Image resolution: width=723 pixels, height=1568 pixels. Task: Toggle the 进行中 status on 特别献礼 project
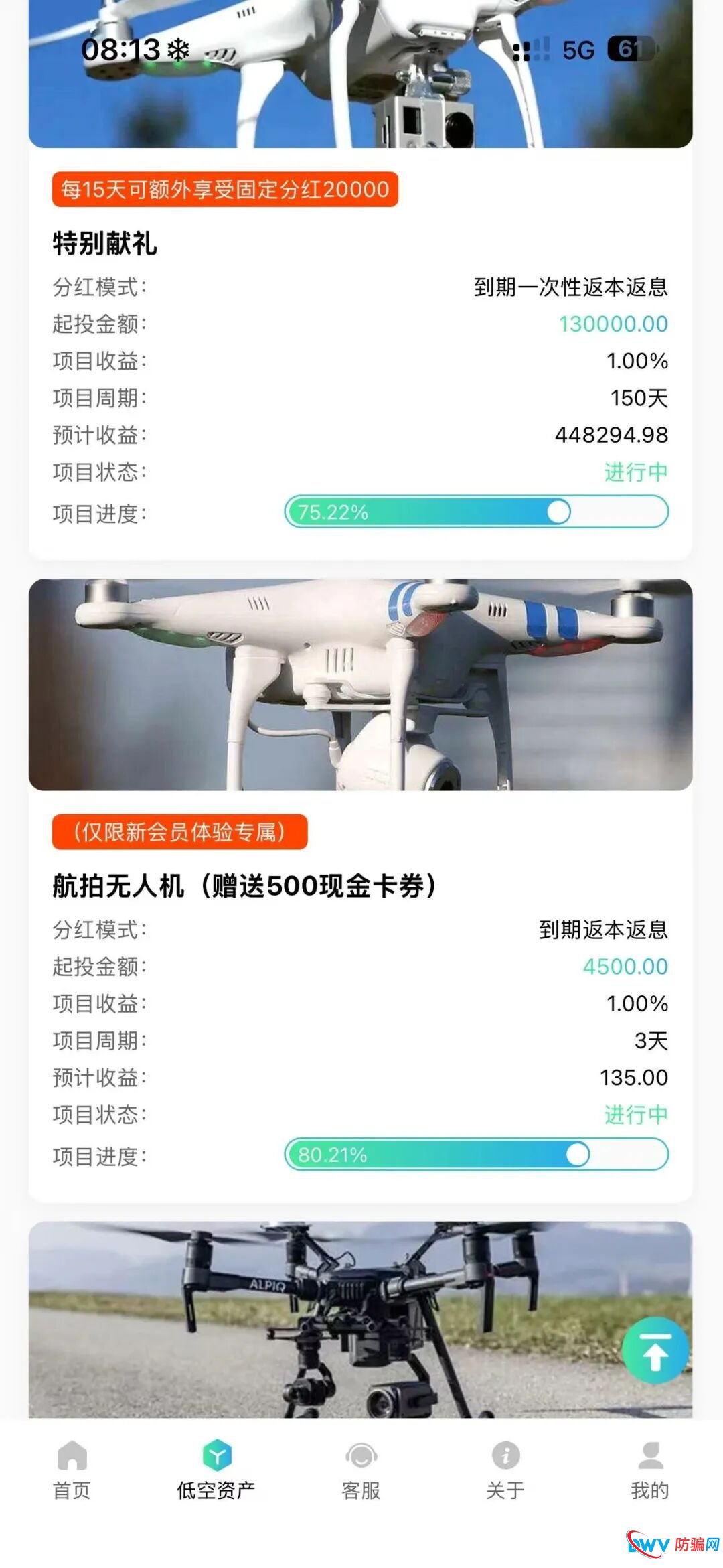(x=635, y=473)
